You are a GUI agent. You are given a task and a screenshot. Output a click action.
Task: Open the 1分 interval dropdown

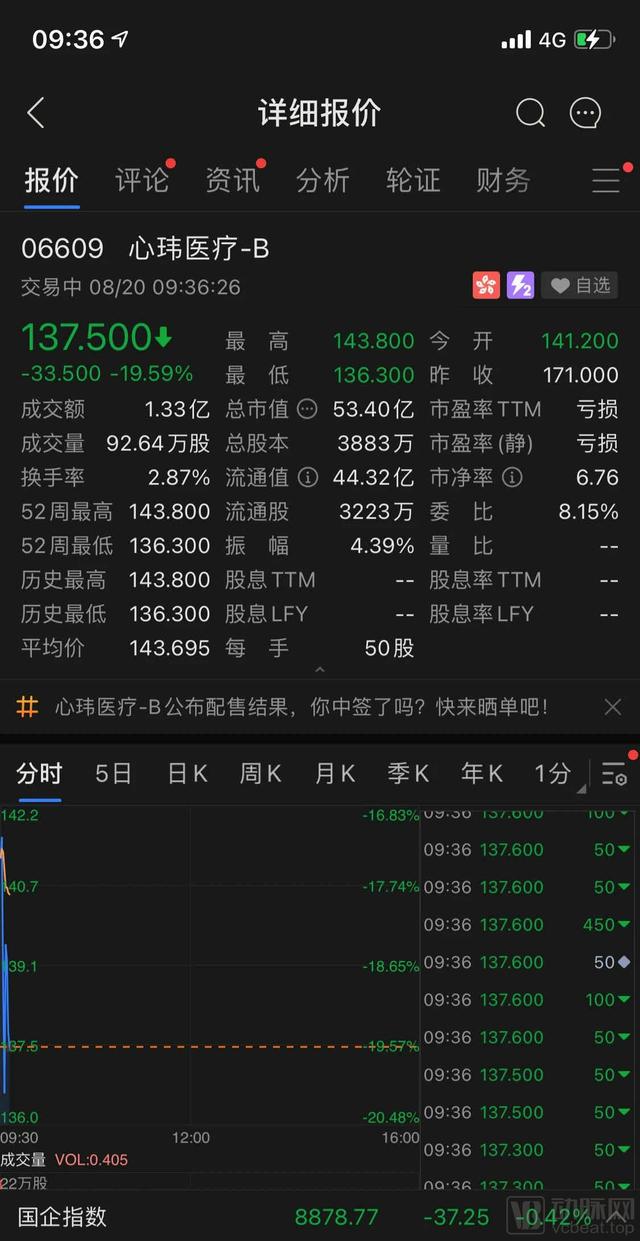(x=558, y=774)
